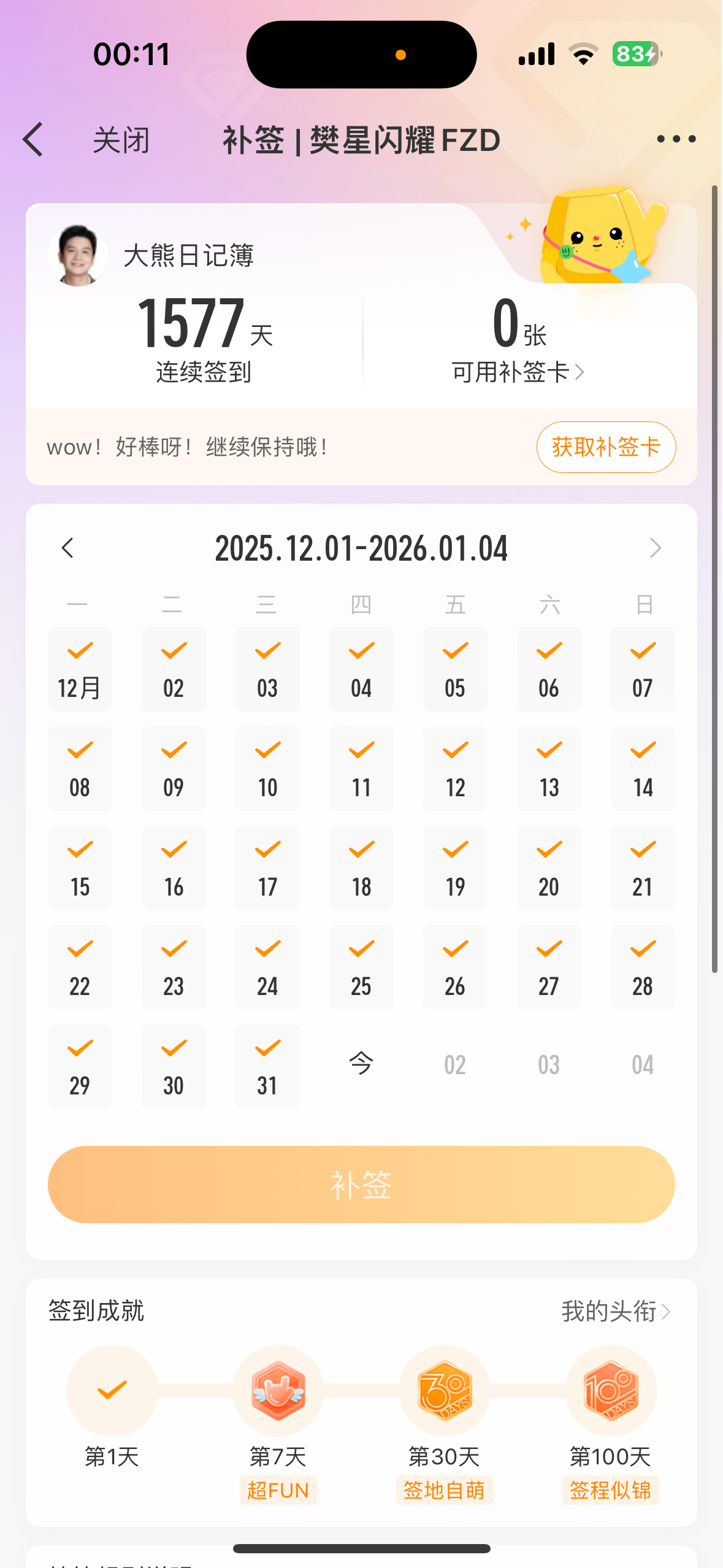Go to previous month with left arrow

(68, 548)
